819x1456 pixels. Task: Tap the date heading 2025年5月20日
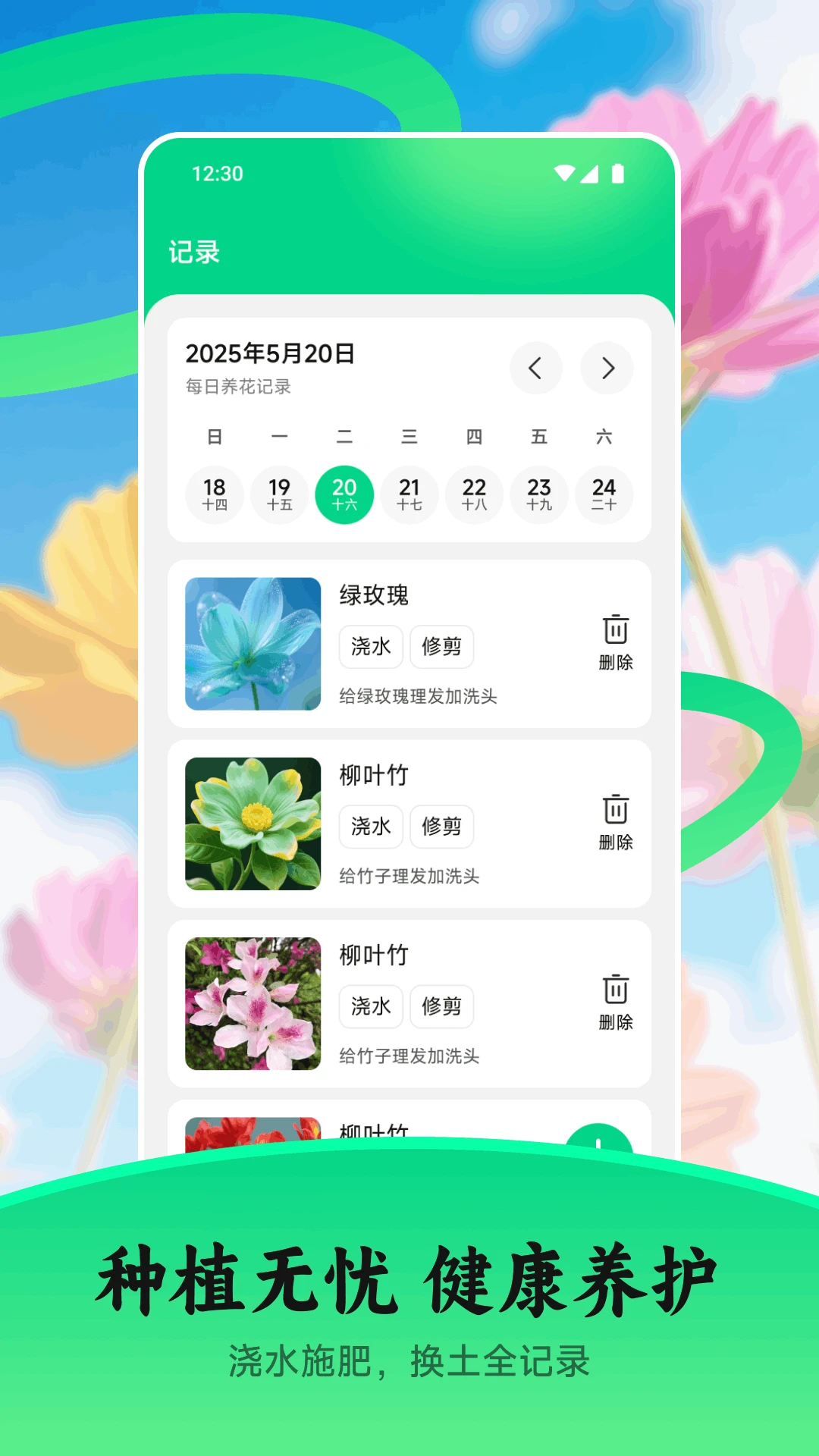click(271, 353)
